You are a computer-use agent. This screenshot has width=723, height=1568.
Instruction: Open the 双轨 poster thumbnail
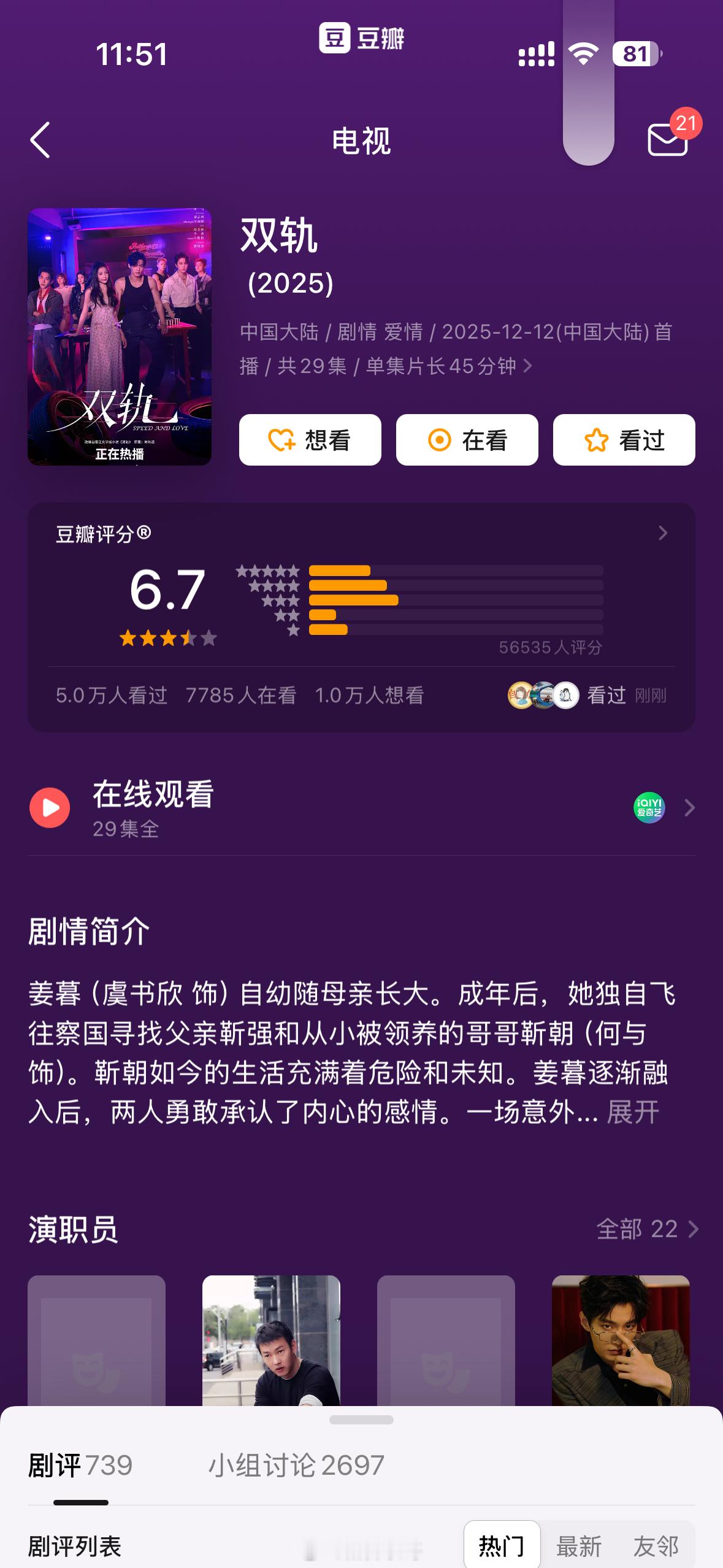point(120,337)
